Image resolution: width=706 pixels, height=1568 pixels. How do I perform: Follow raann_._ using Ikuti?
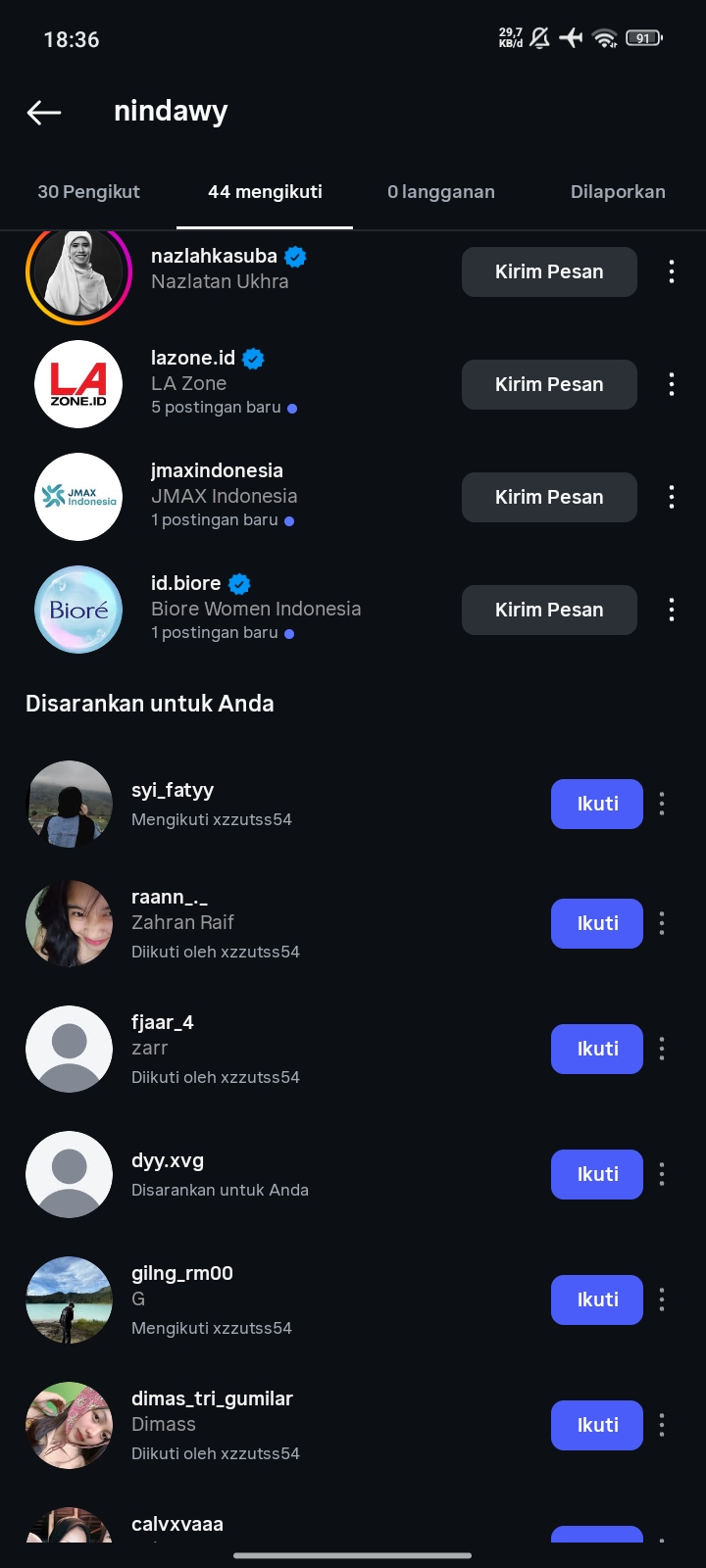point(596,923)
